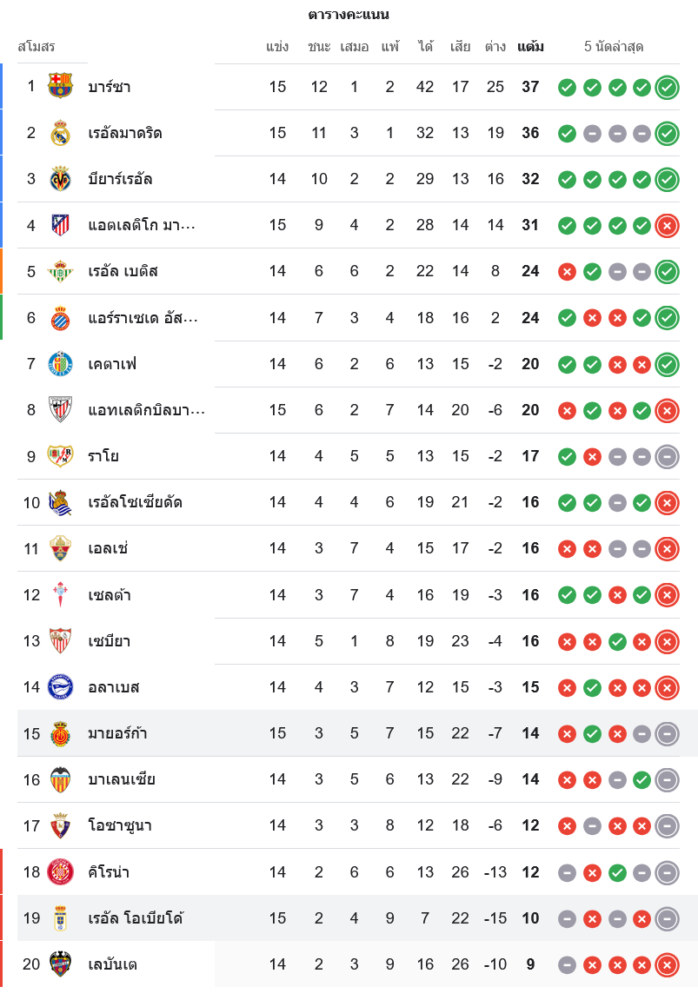Open the เรอัลโซเซียดัด team row

point(135,502)
